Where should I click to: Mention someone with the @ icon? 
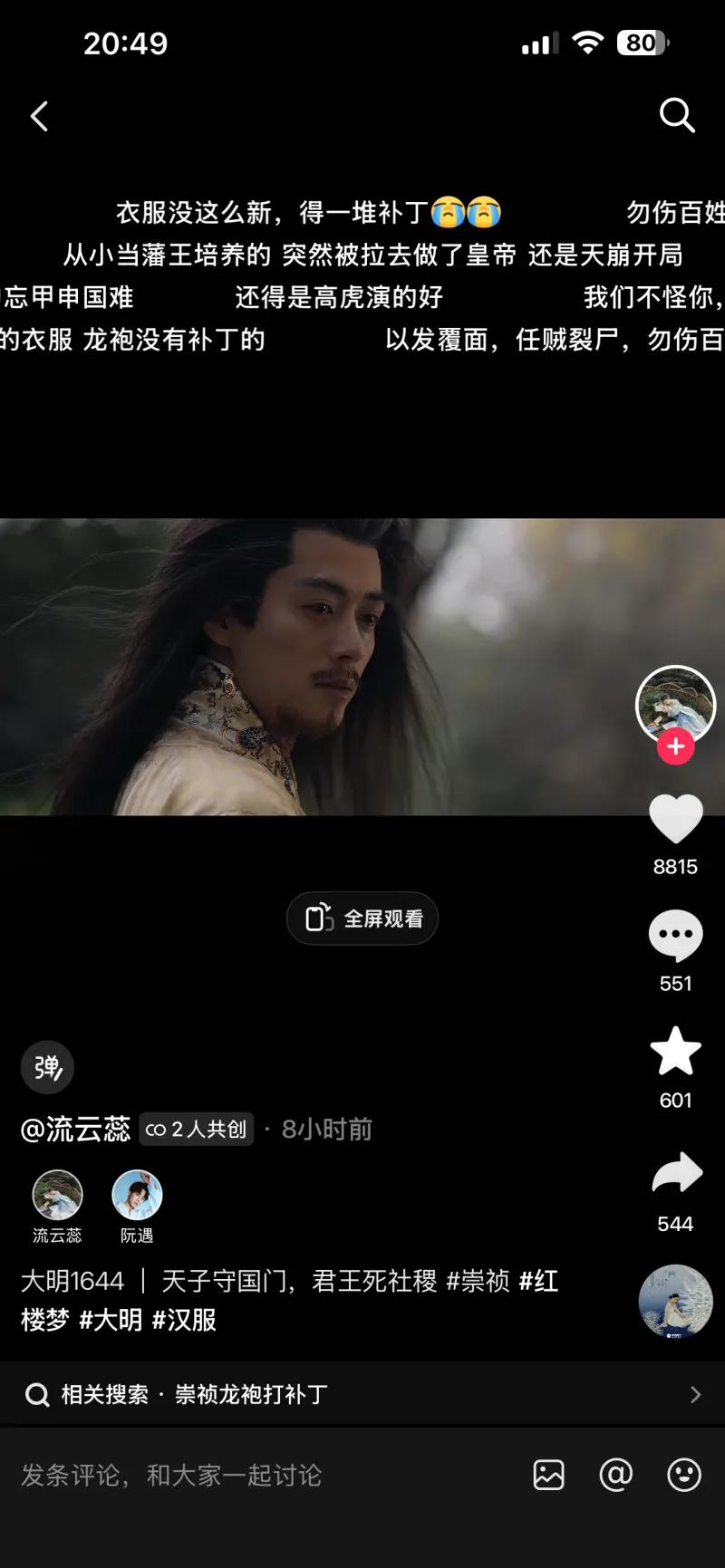[616, 1476]
